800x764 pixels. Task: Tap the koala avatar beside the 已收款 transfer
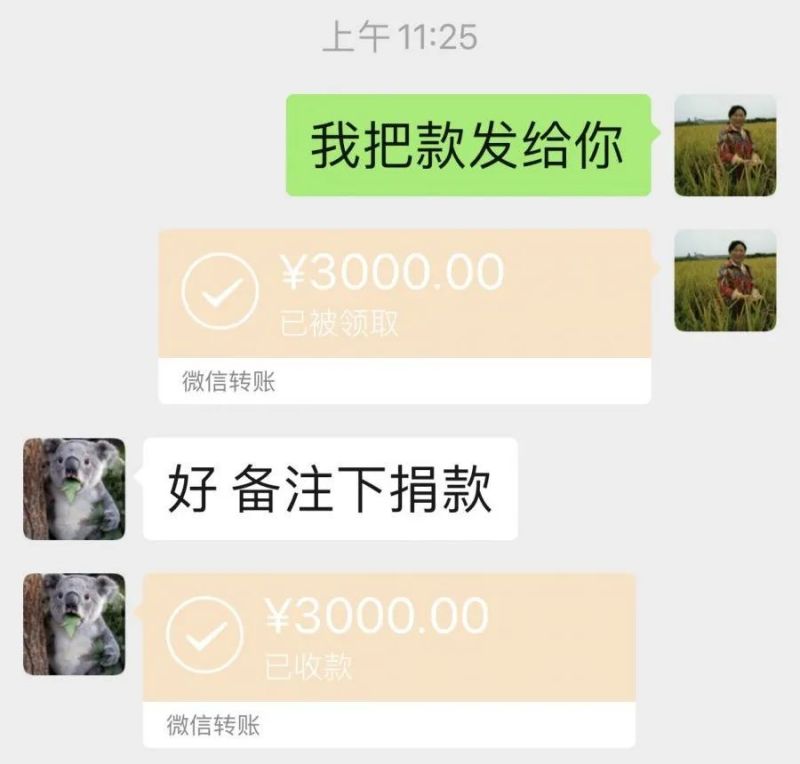click(74, 624)
